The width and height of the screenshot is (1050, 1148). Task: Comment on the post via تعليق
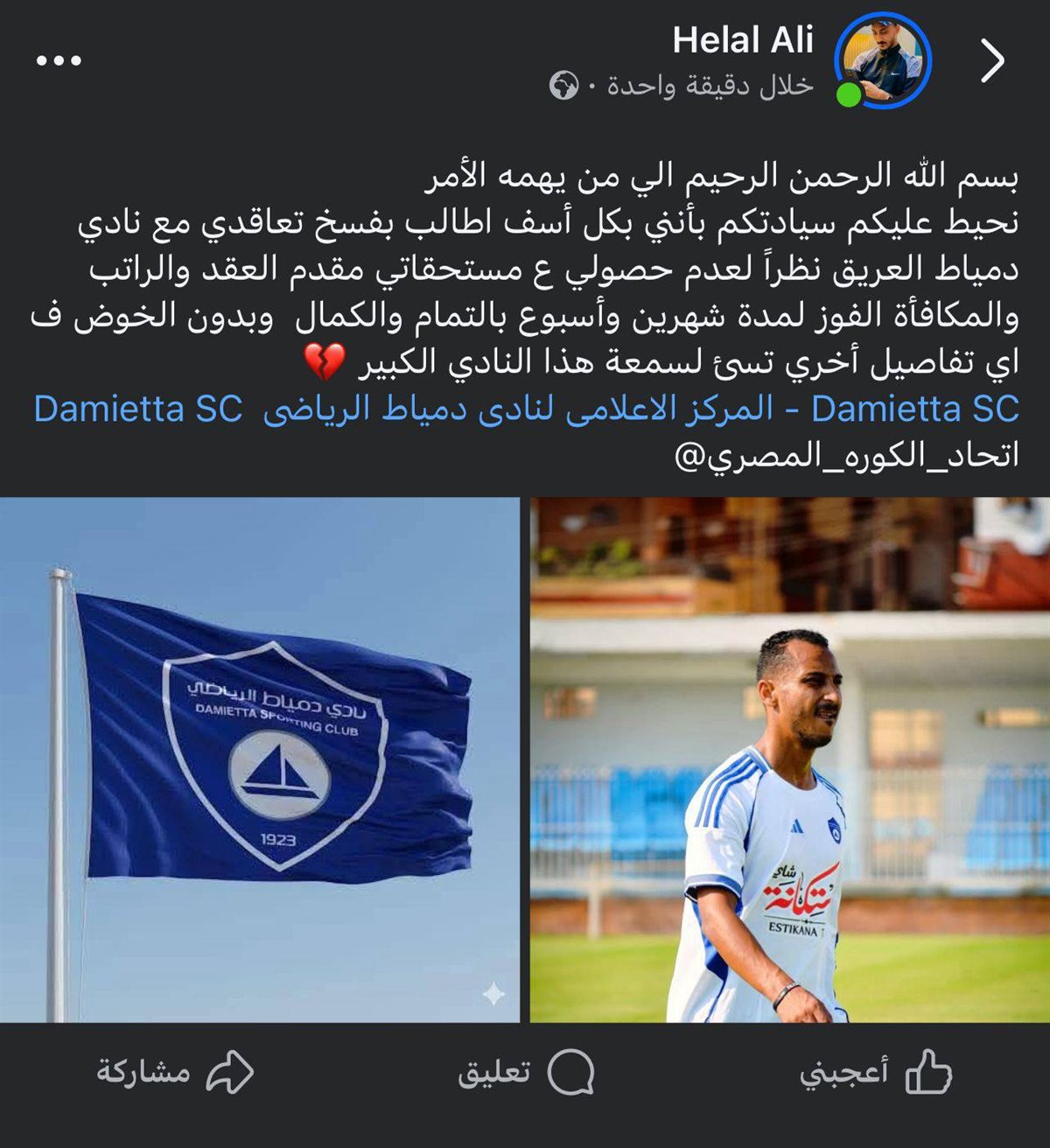525,1072
